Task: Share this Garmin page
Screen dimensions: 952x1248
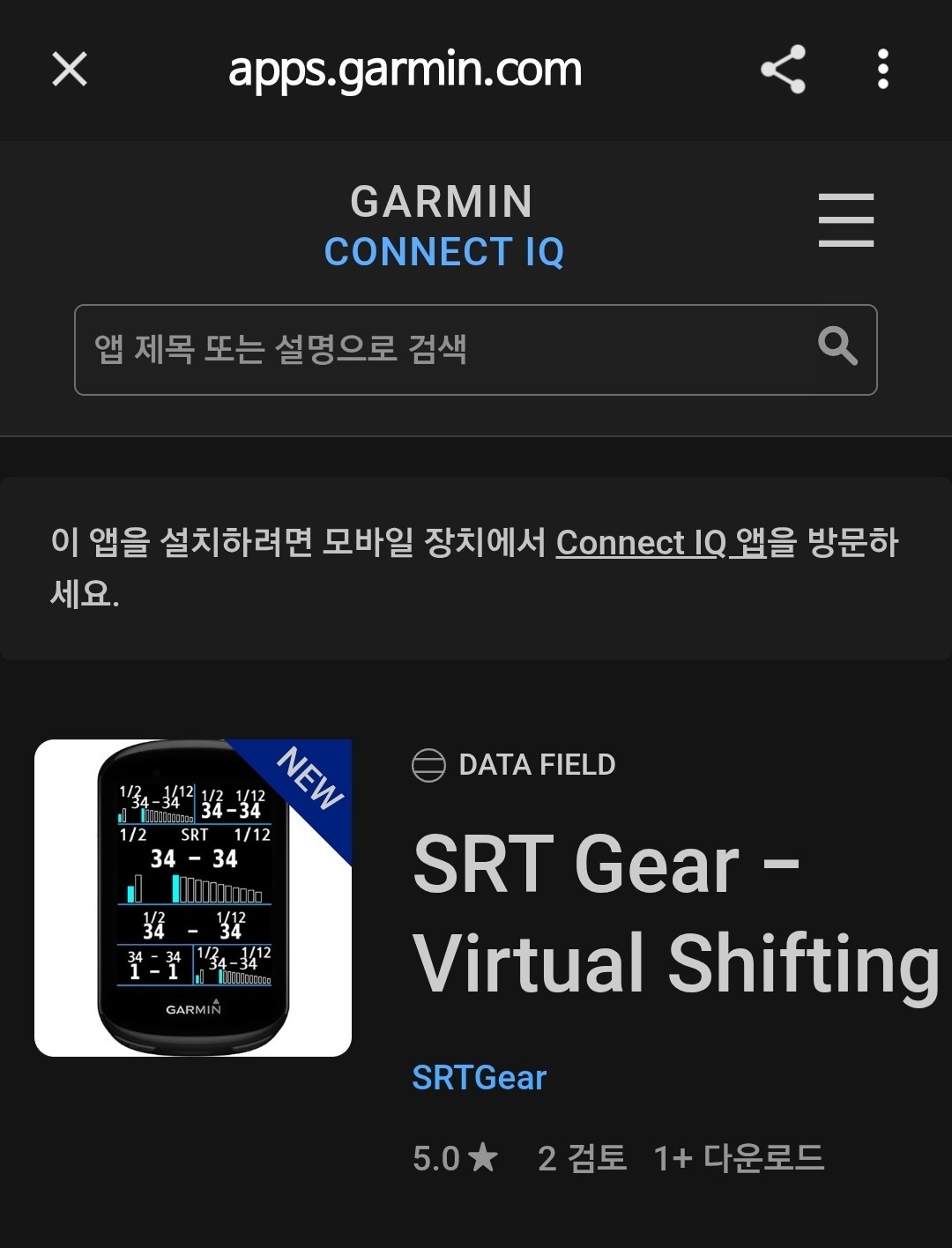Action: coord(783,69)
